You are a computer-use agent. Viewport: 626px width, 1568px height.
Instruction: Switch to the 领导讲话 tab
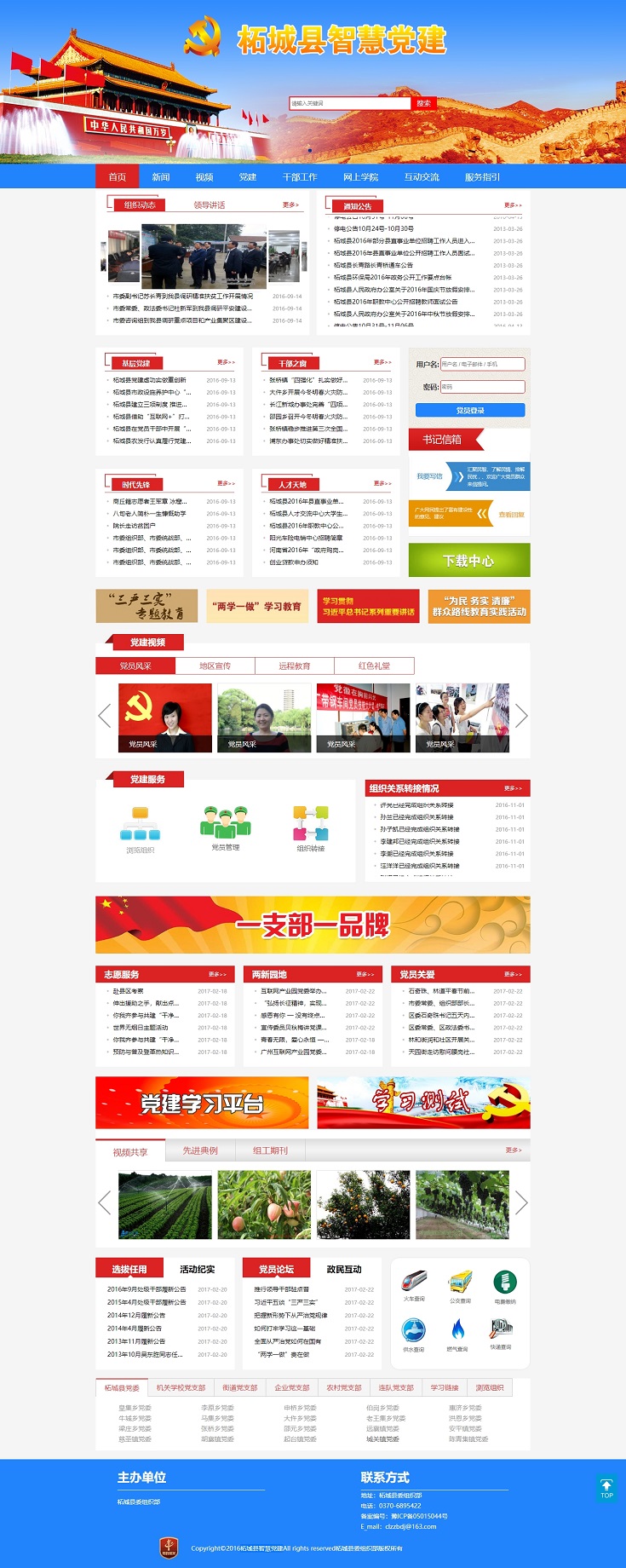click(x=209, y=205)
